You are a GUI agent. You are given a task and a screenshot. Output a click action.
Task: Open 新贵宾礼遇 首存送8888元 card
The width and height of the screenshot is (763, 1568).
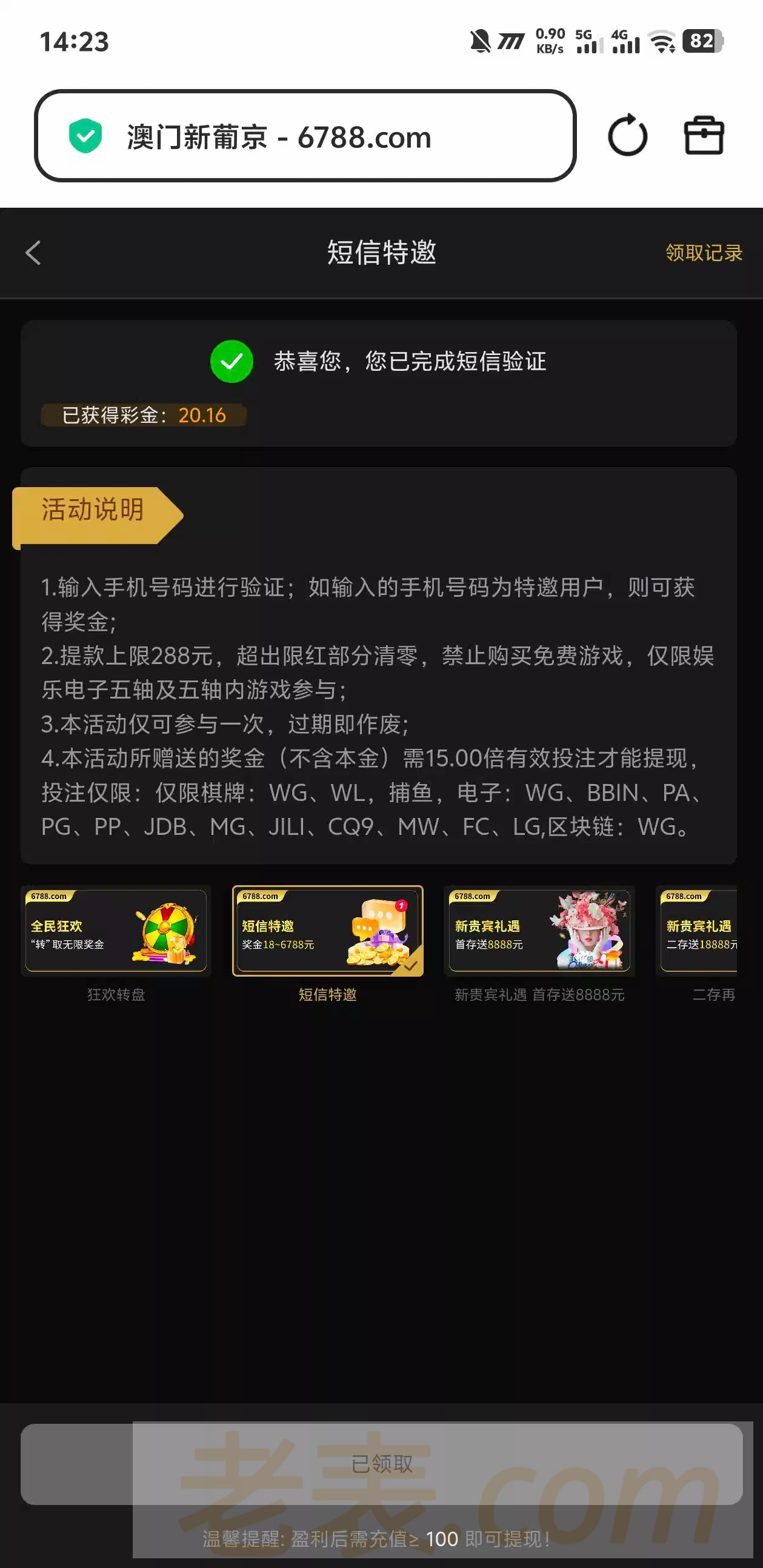(539, 931)
